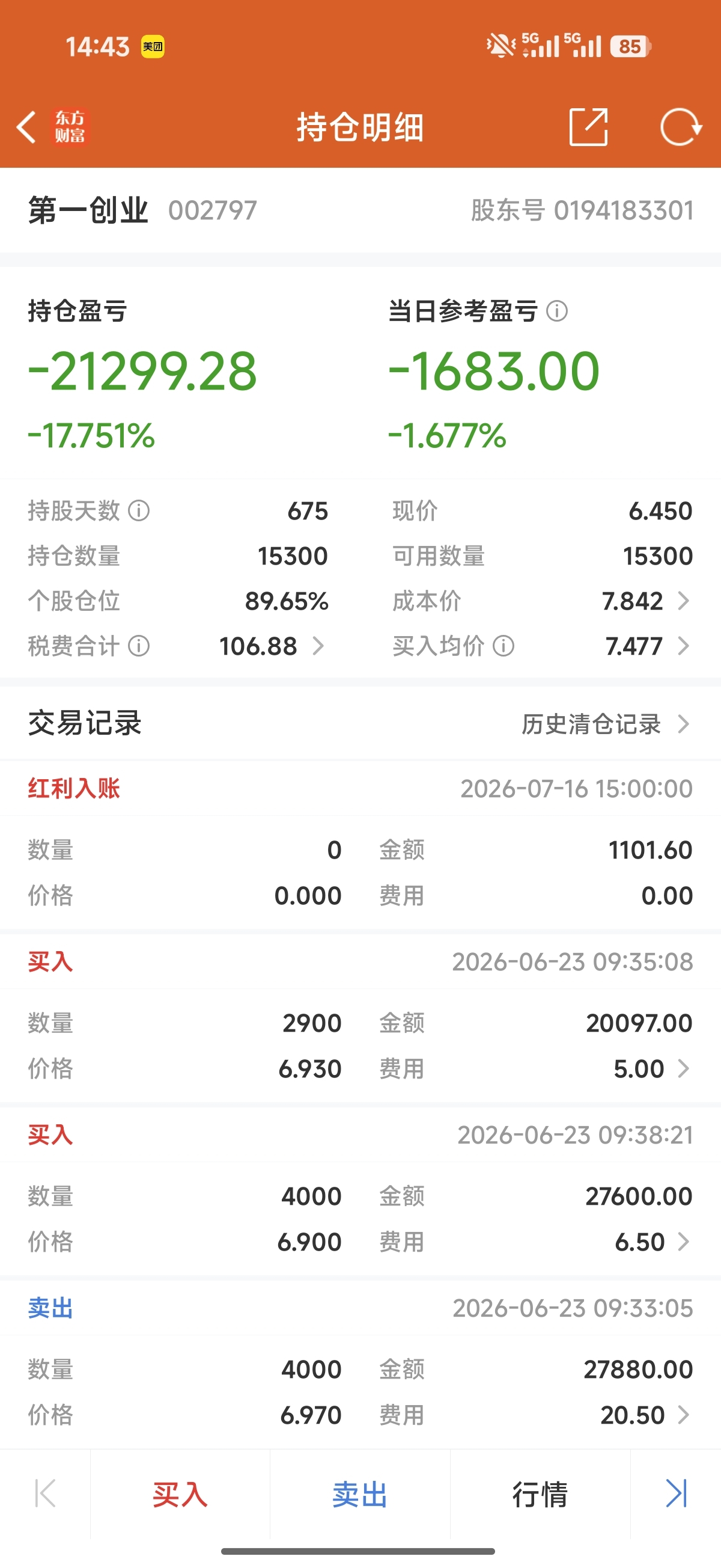Image resolution: width=721 pixels, height=1568 pixels.
Task: Open the 税费合计 106.88 details
Action: tap(272, 646)
